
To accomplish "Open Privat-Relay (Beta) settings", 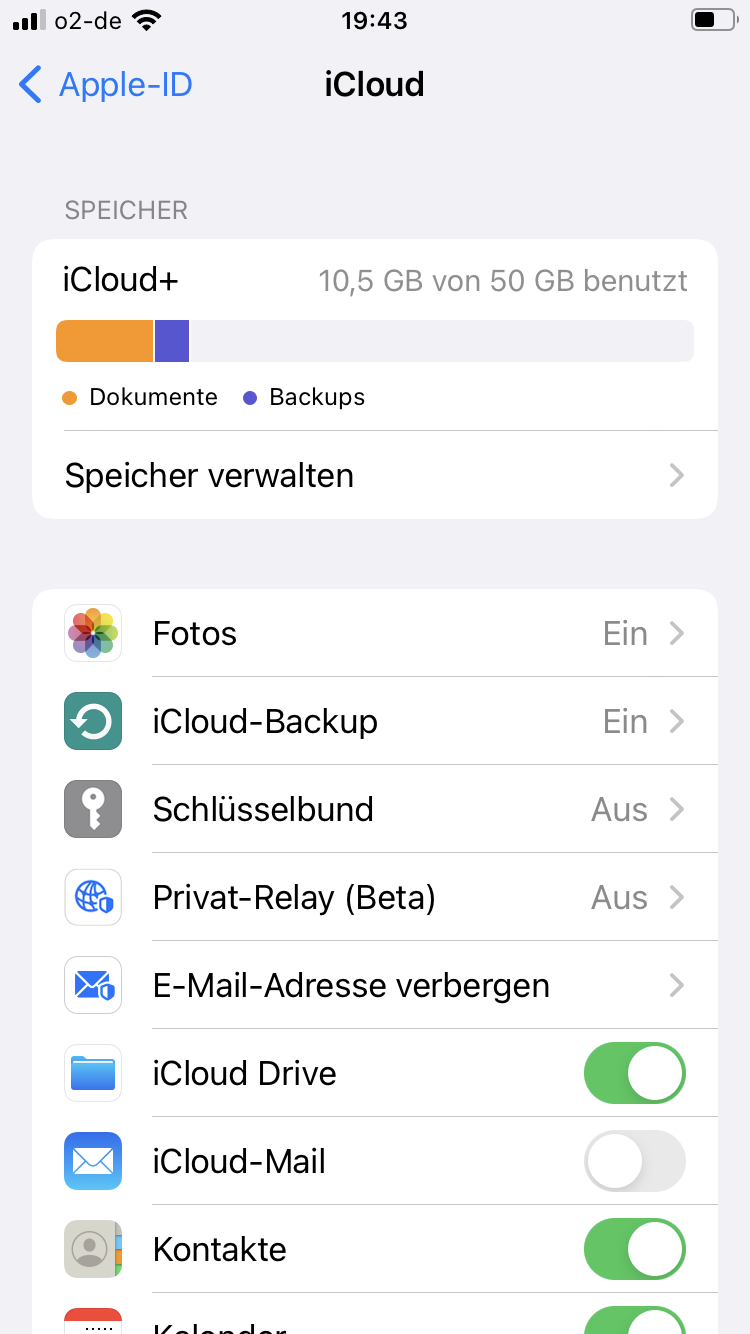I will point(375,897).
